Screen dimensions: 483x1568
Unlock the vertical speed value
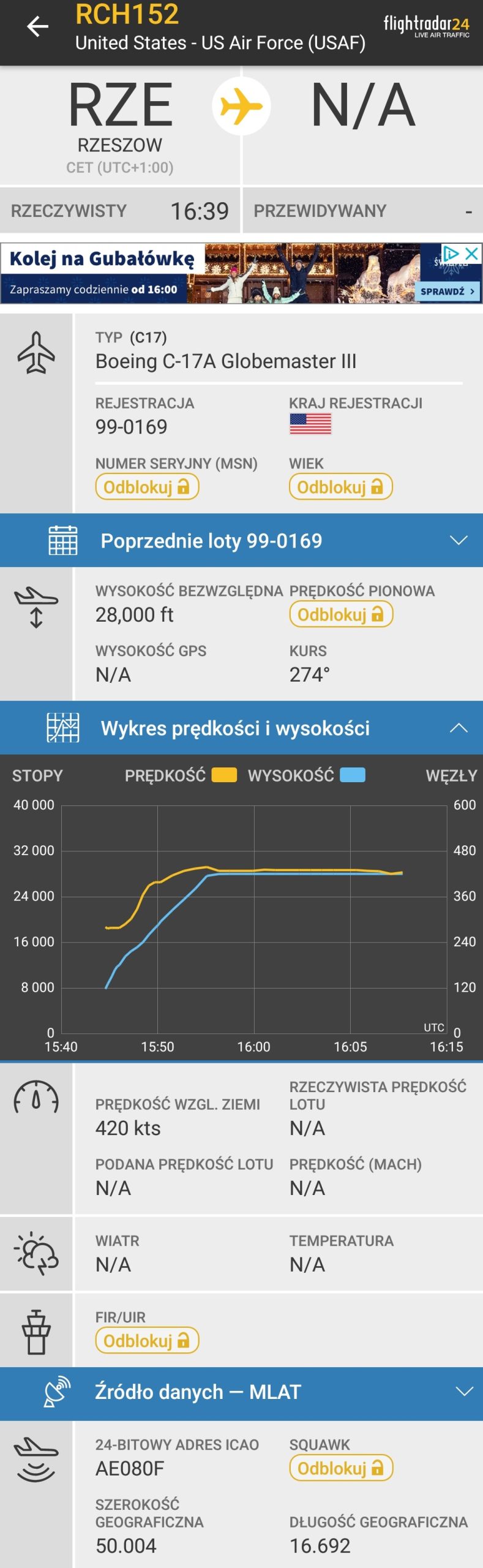pyautogui.click(x=341, y=614)
